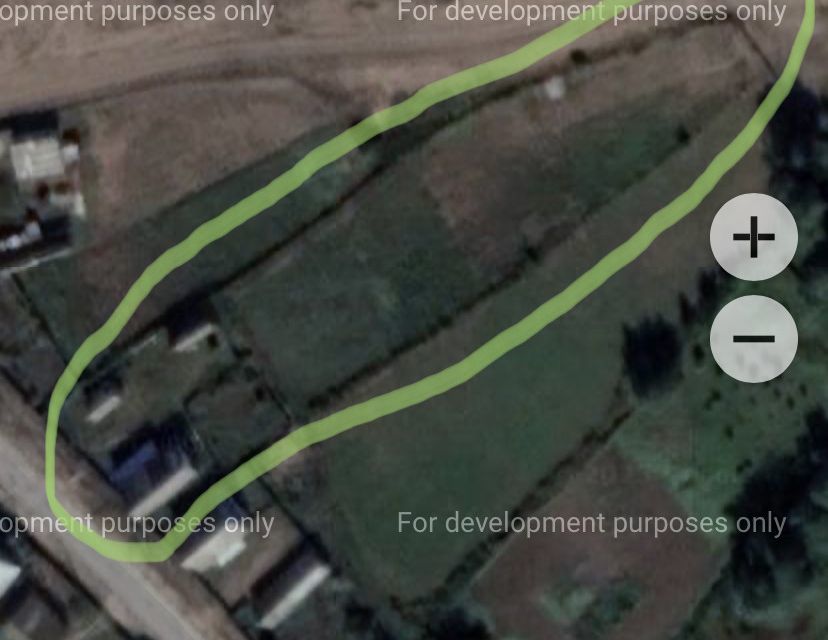Zoom in on the satellite map
Screen dimensions: 828x640
pyautogui.click(x=753, y=238)
